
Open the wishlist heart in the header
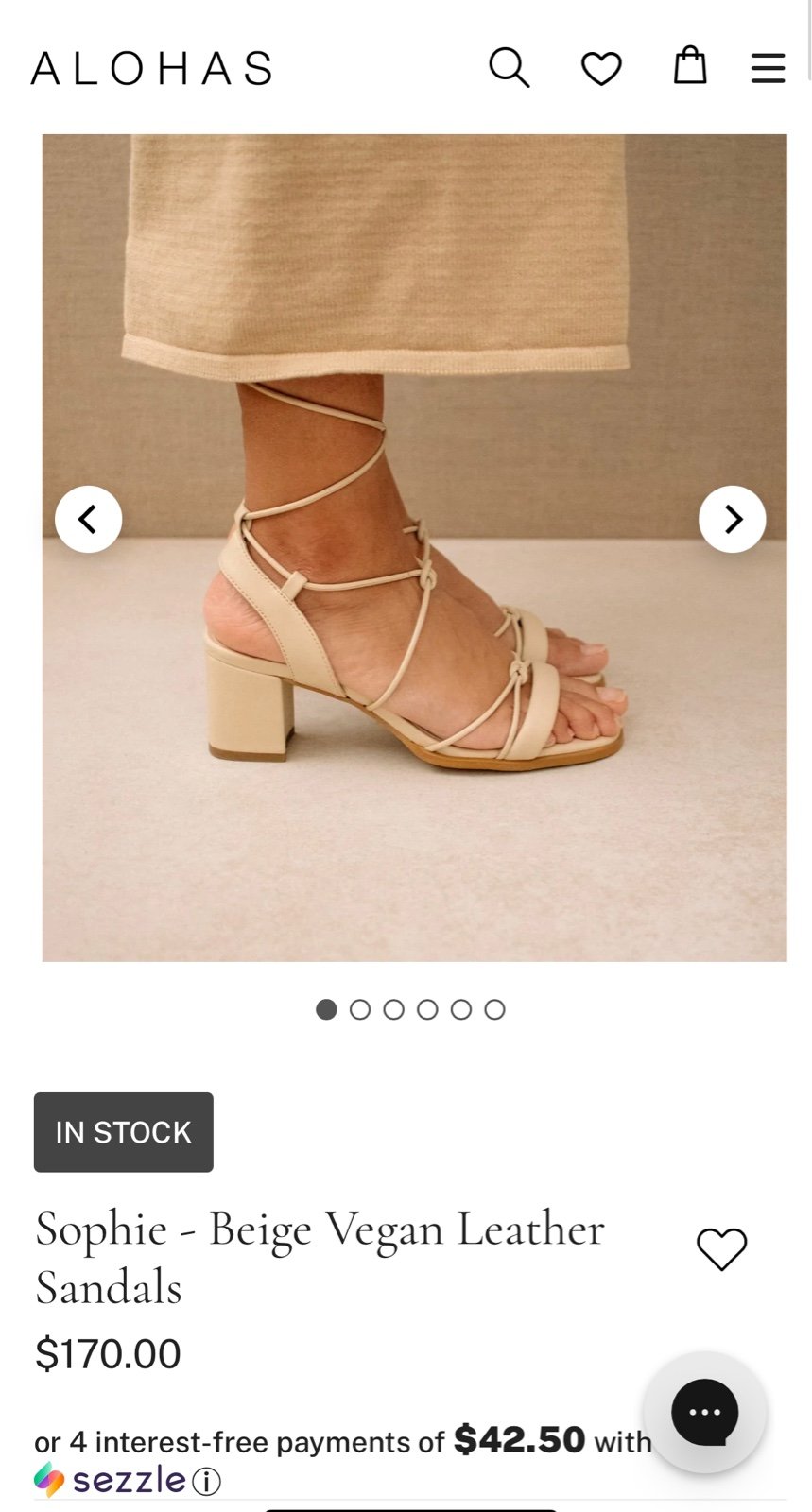click(601, 69)
